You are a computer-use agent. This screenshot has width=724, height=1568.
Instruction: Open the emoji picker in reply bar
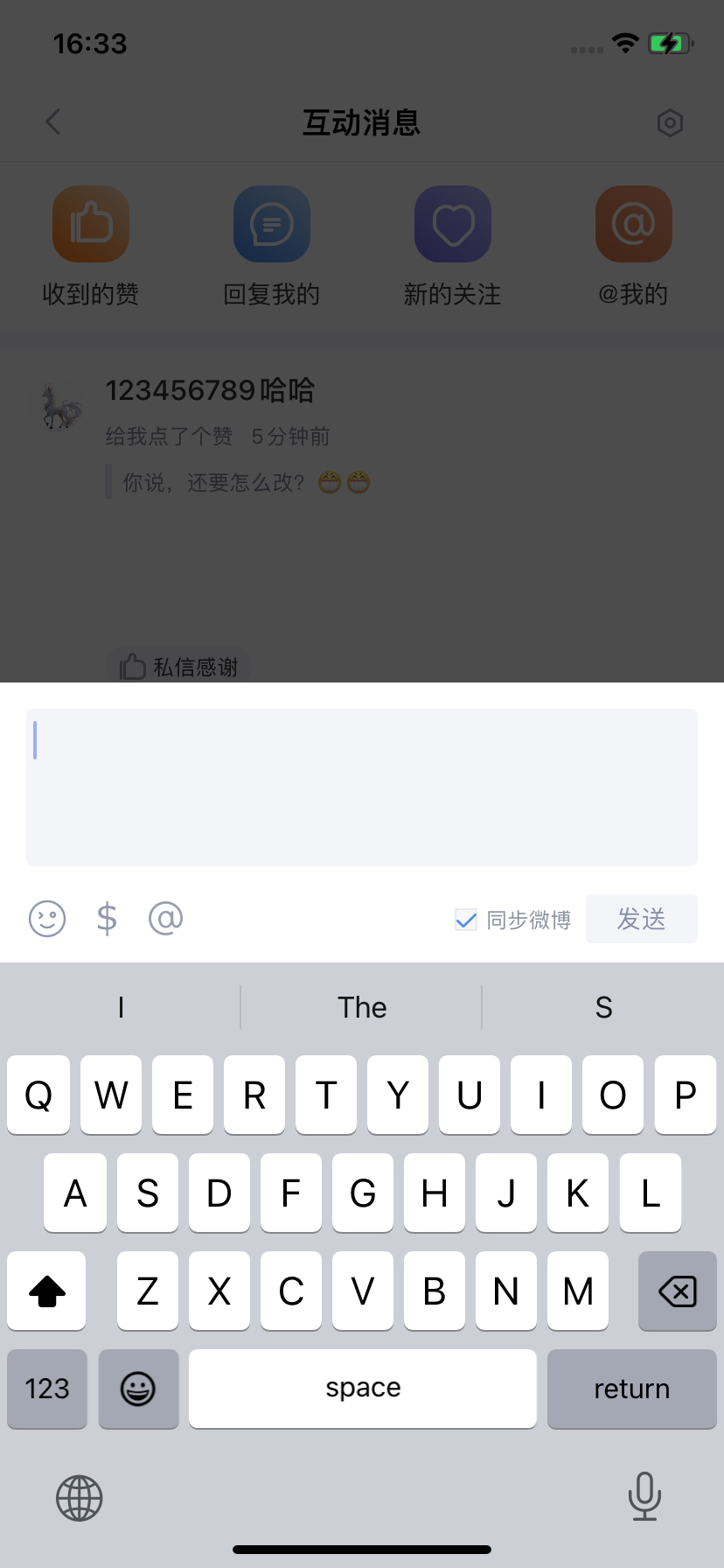point(47,919)
